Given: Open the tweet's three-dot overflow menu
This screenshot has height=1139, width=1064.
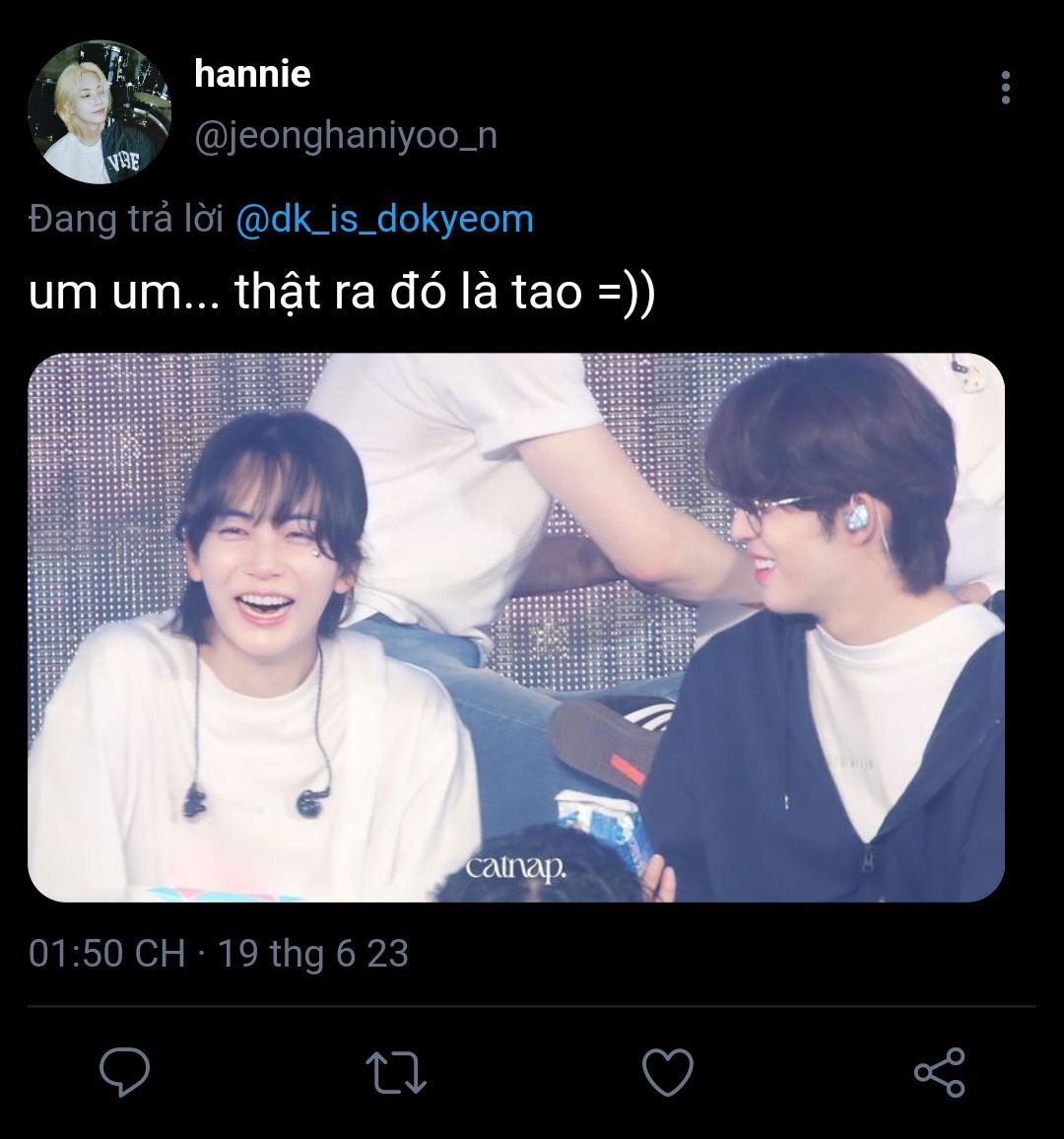Looking at the screenshot, I should pos(1005,88).
